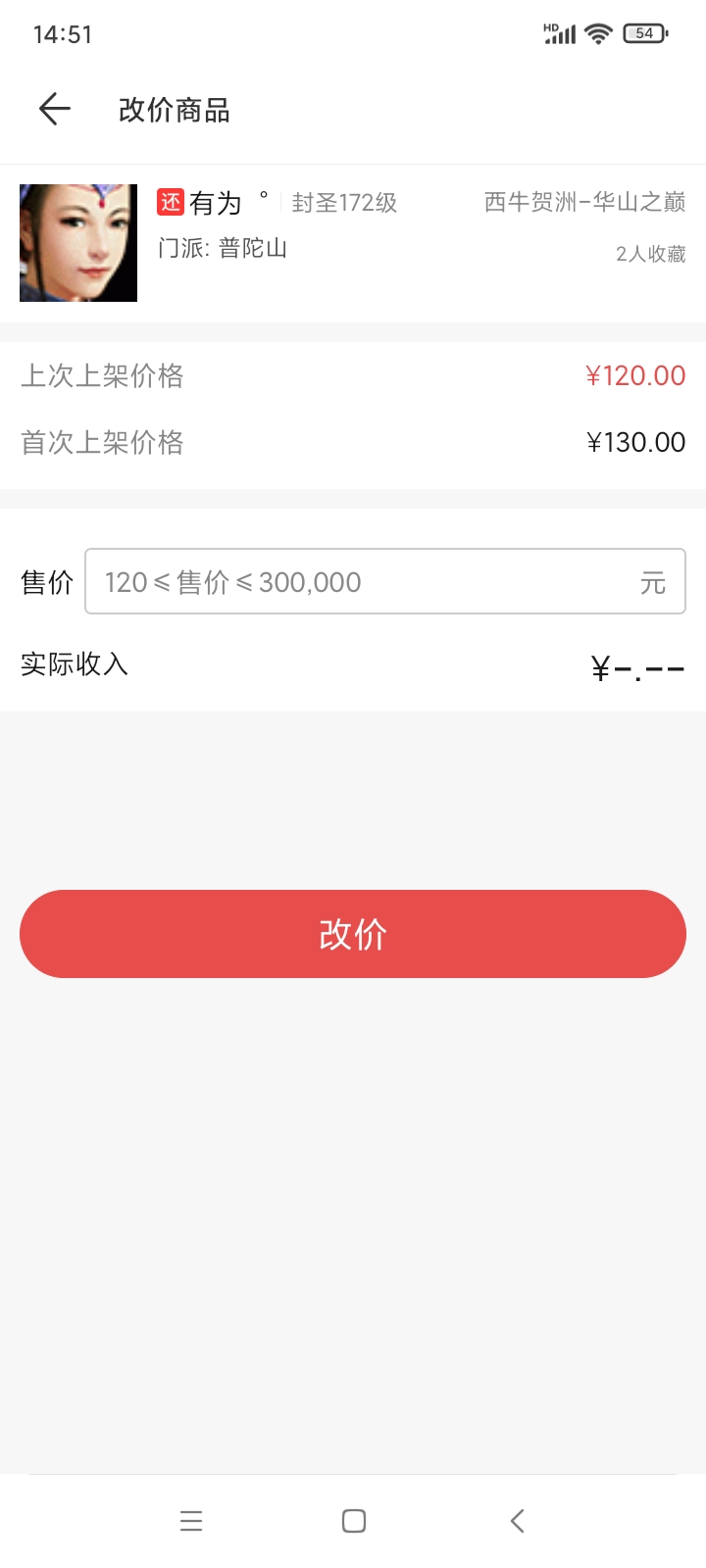Tap the 售价 price input field

click(x=385, y=581)
